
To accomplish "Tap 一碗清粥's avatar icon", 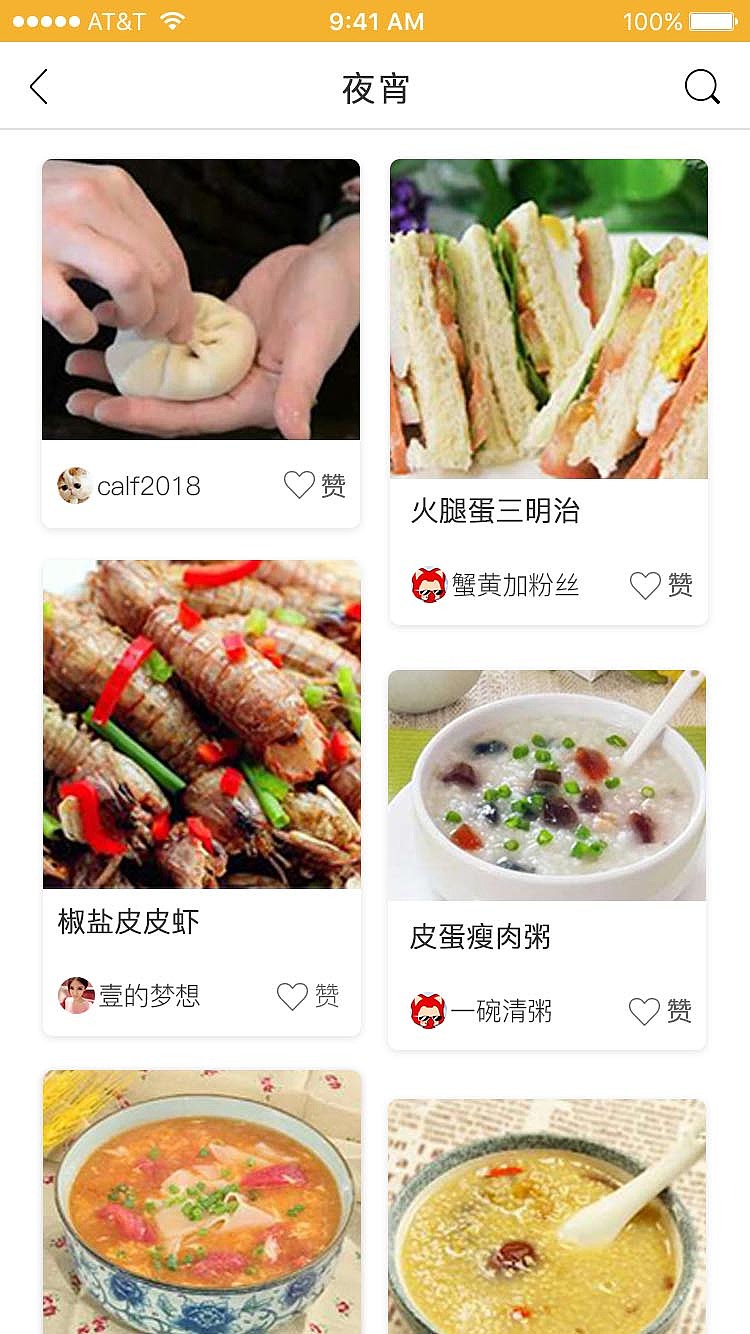I will pyautogui.click(x=428, y=1011).
